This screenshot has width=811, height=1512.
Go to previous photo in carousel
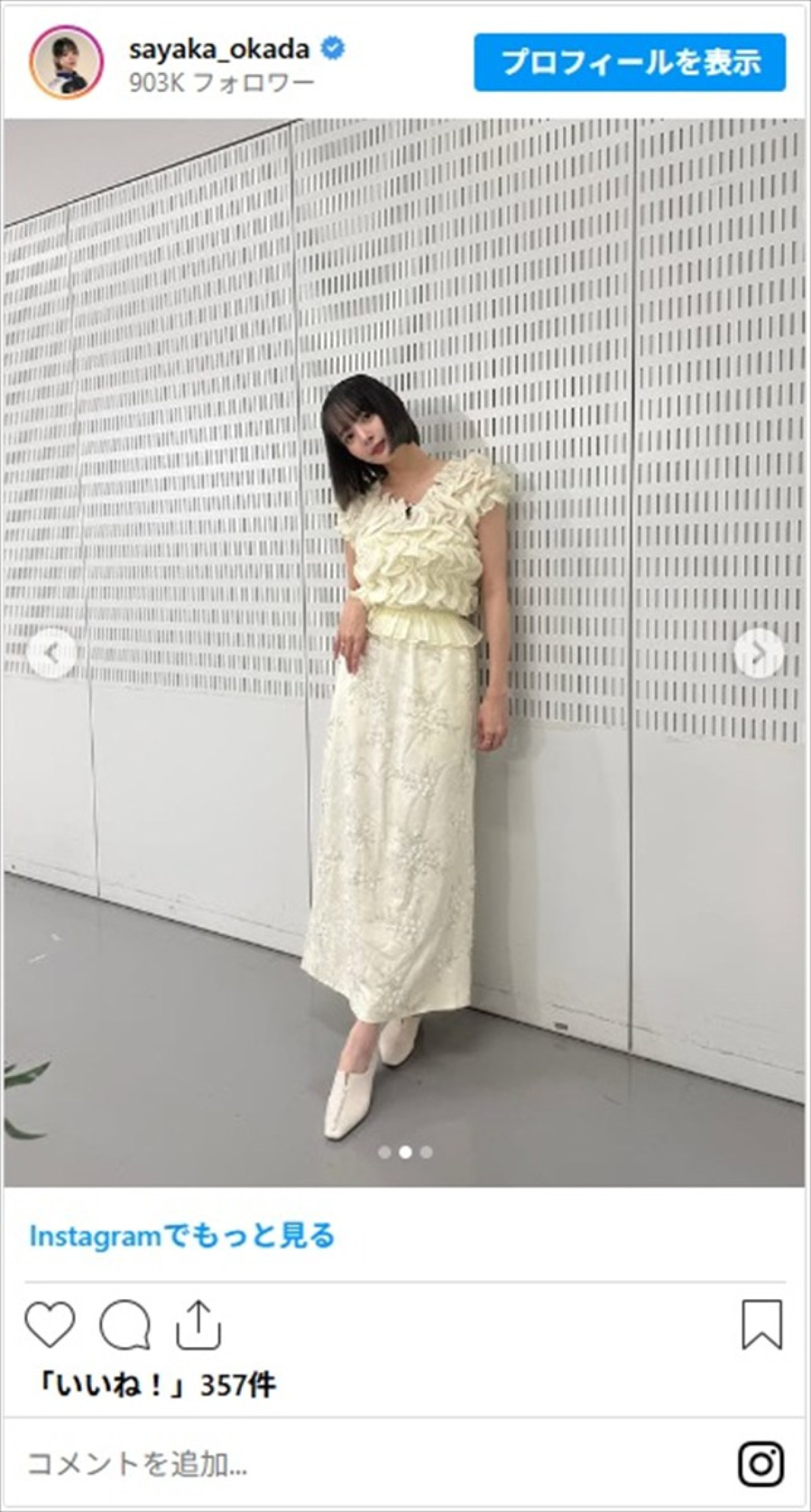(x=52, y=653)
